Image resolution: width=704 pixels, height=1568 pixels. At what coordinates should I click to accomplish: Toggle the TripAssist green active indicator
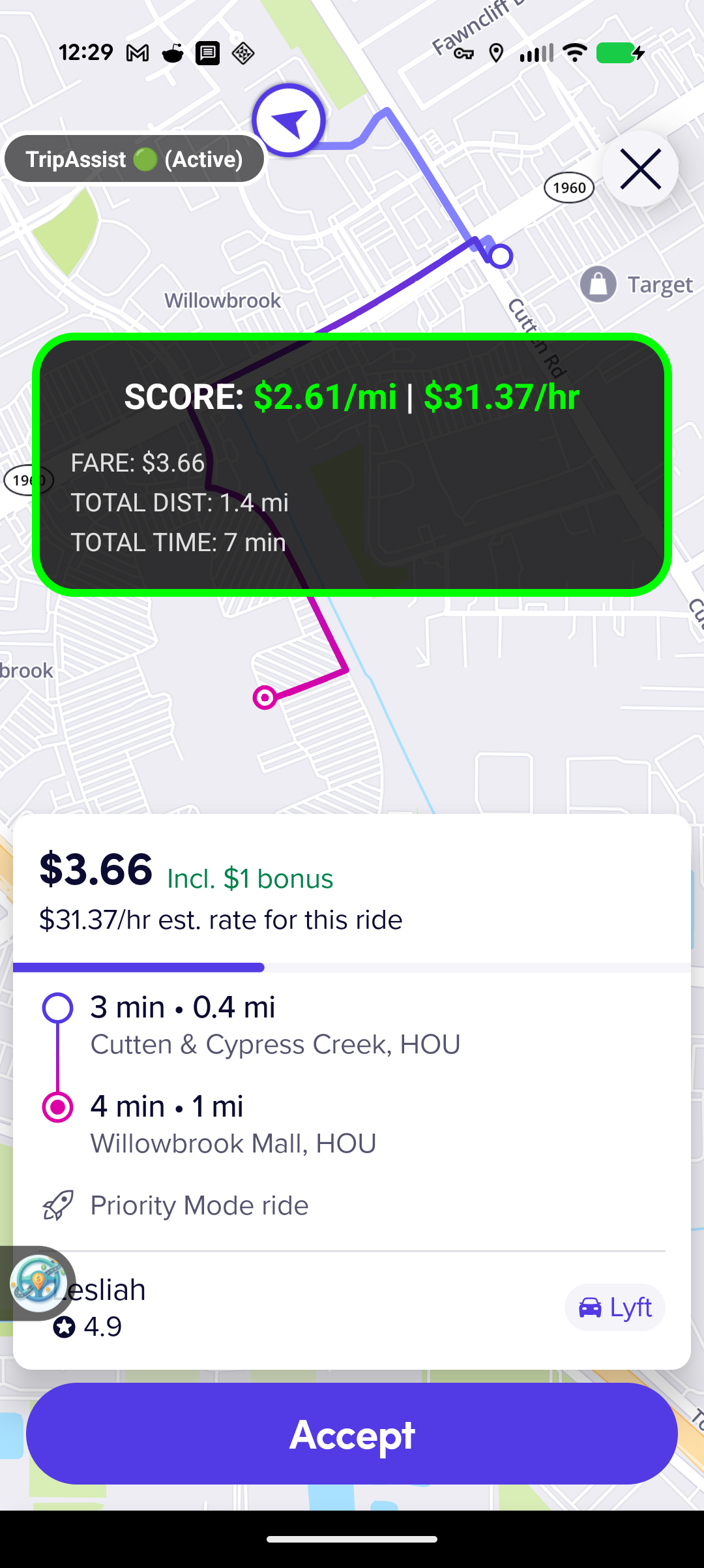pos(146,158)
